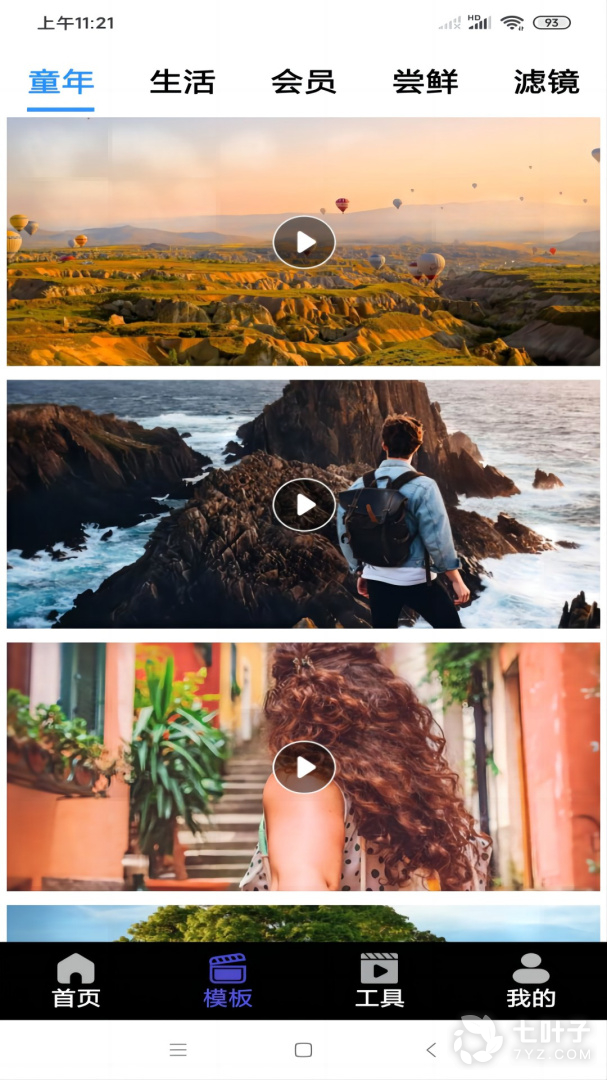
Task: Open the green tree template thumbnail
Action: tap(304, 924)
